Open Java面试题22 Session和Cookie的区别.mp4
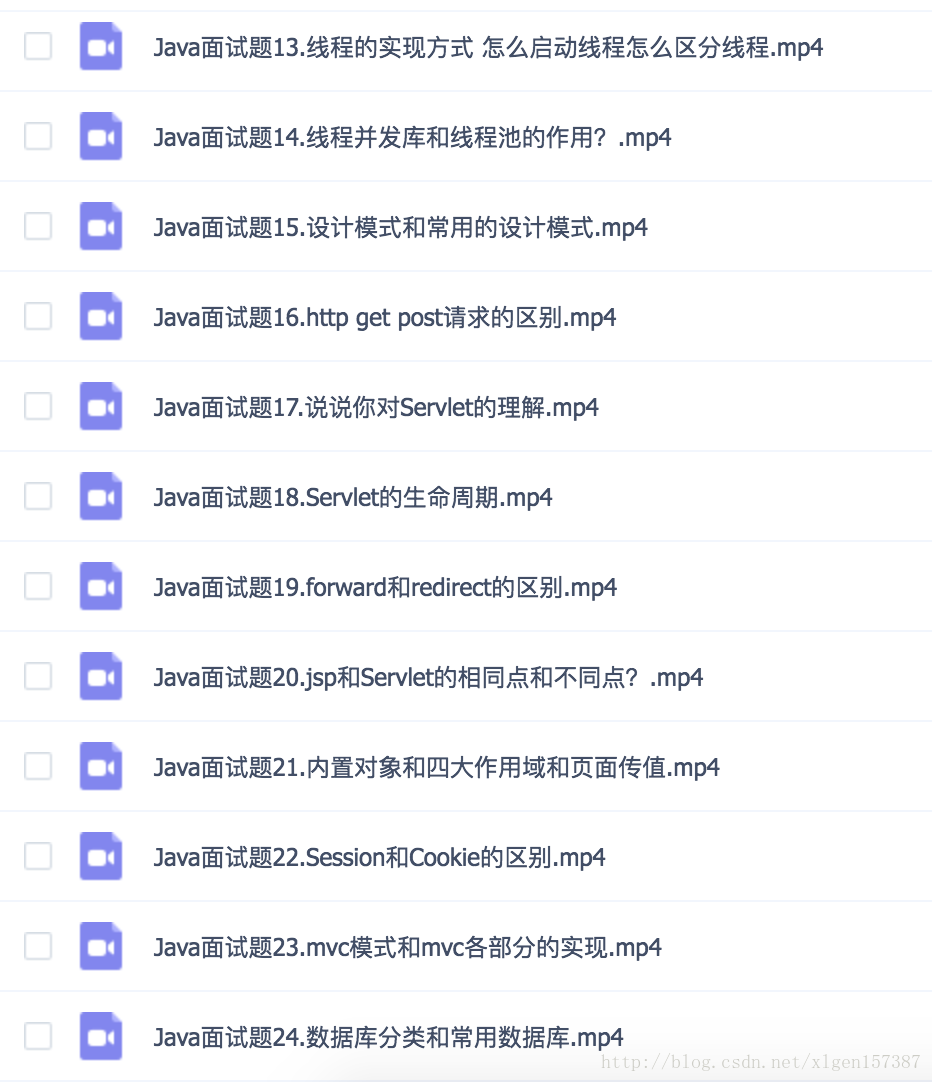This screenshot has width=932, height=1082. 379,857
